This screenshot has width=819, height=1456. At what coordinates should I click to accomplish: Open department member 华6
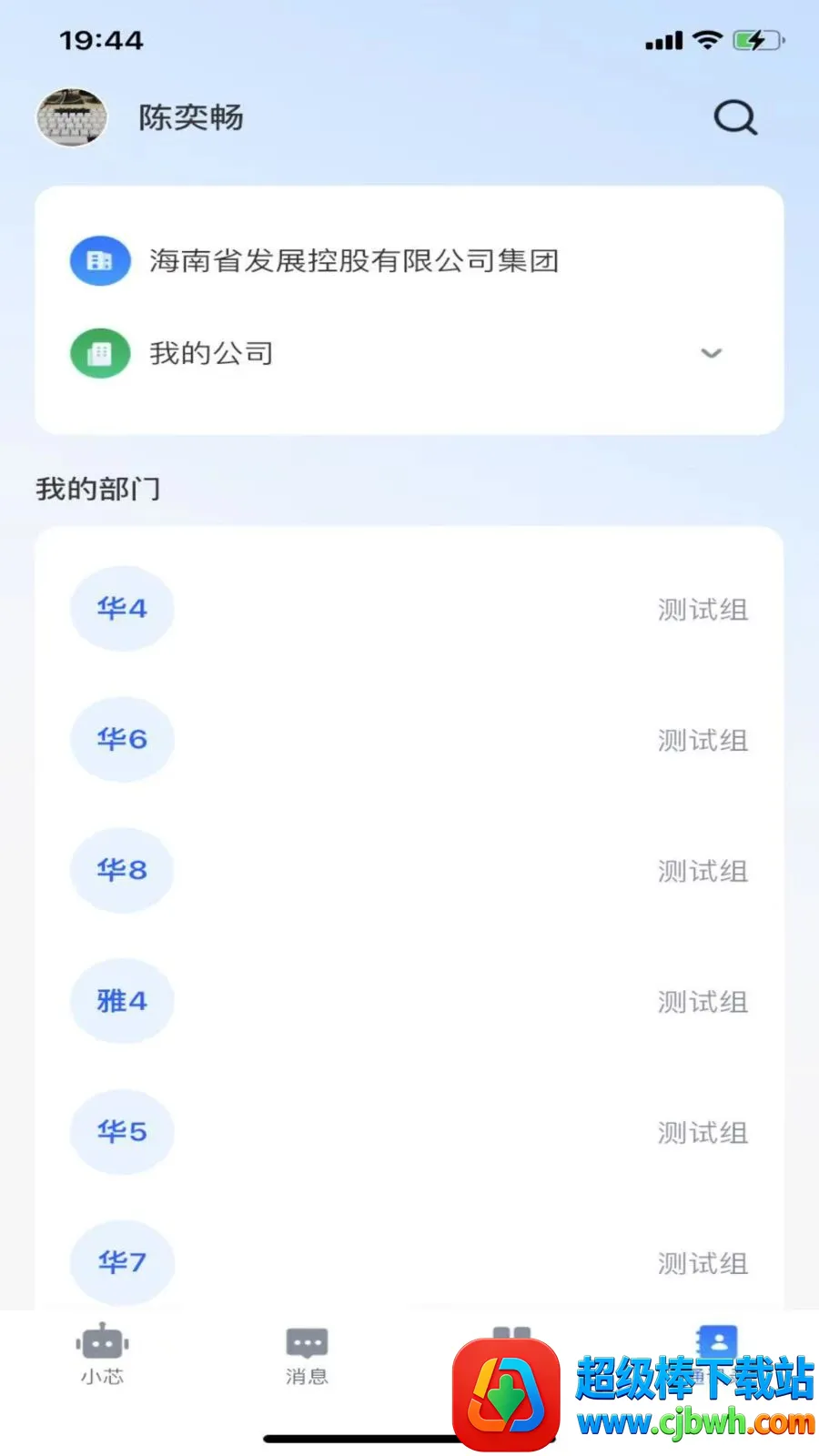coord(409,740)
